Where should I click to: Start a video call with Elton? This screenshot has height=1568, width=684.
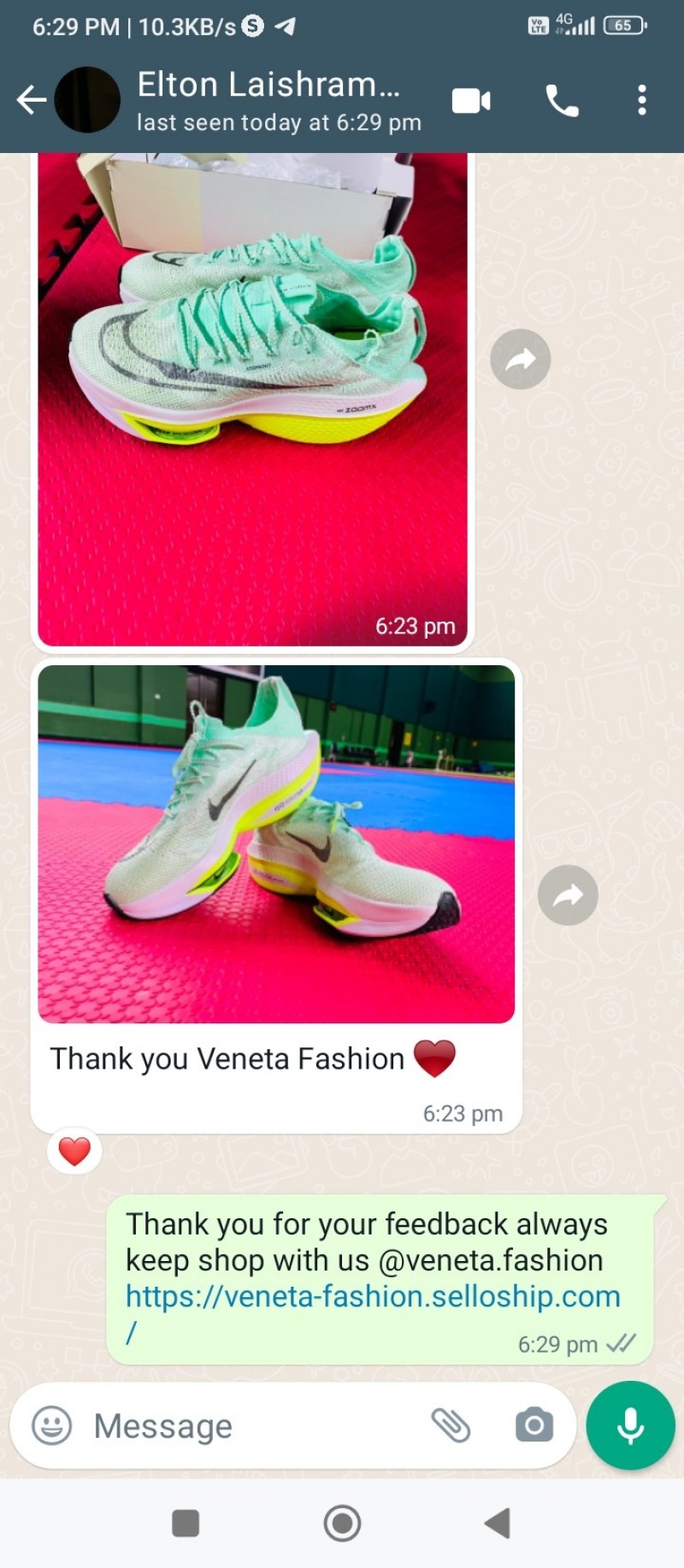click(471, 101)
